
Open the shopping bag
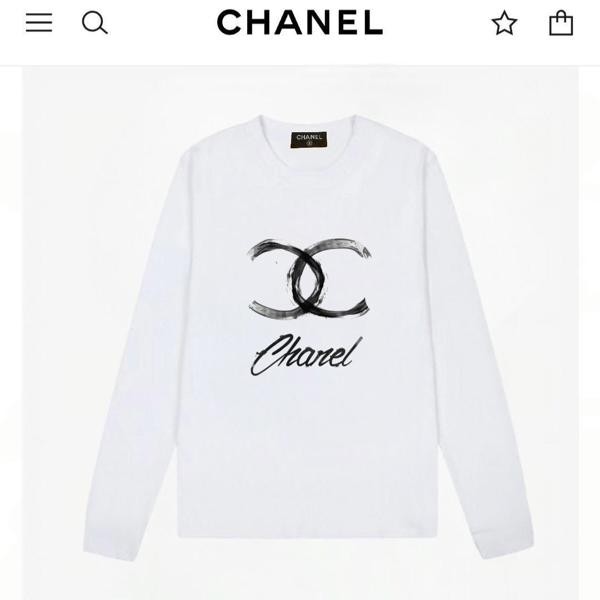[x=561, y=22]
